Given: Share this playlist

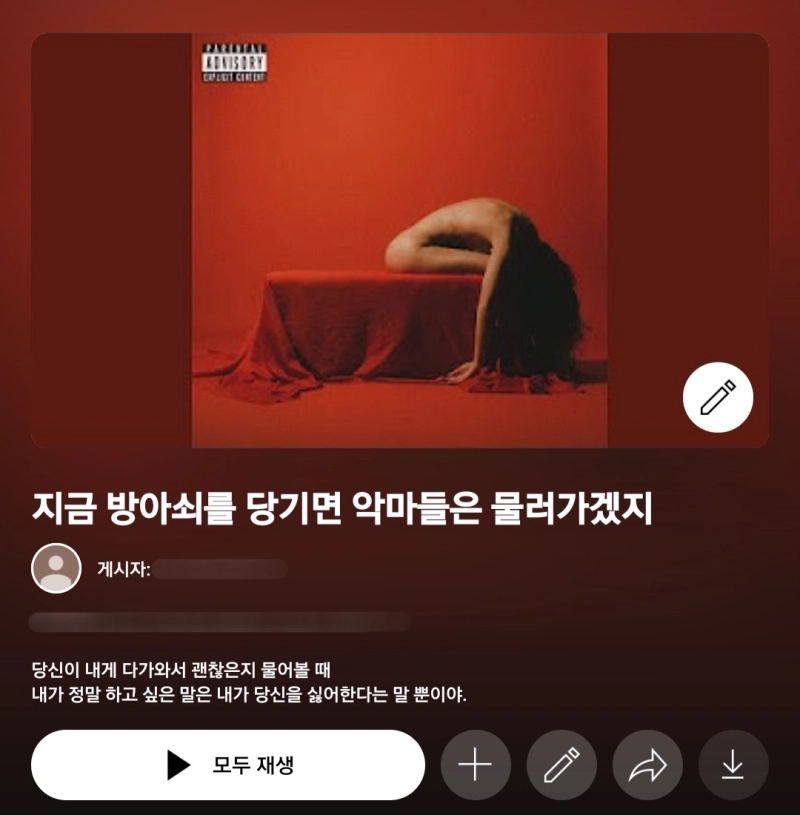Looking at the screenshot, I should click(647, 765).
